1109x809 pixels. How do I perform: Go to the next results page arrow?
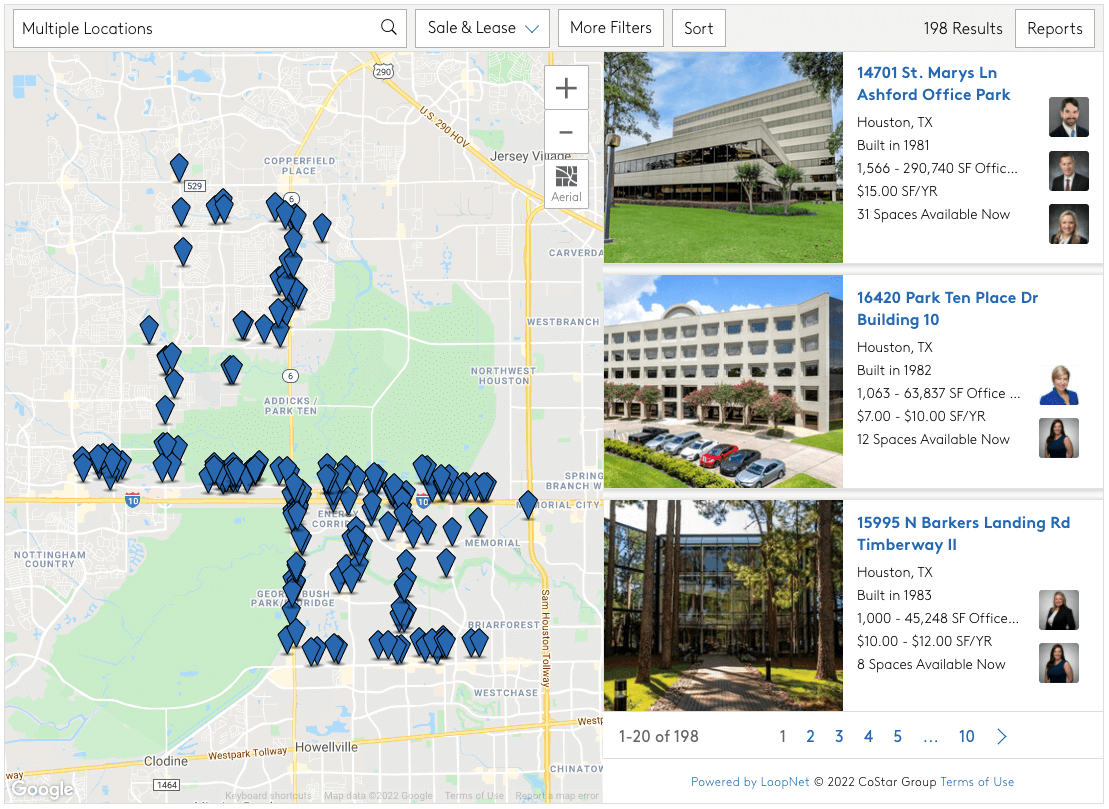point(1002,737)
